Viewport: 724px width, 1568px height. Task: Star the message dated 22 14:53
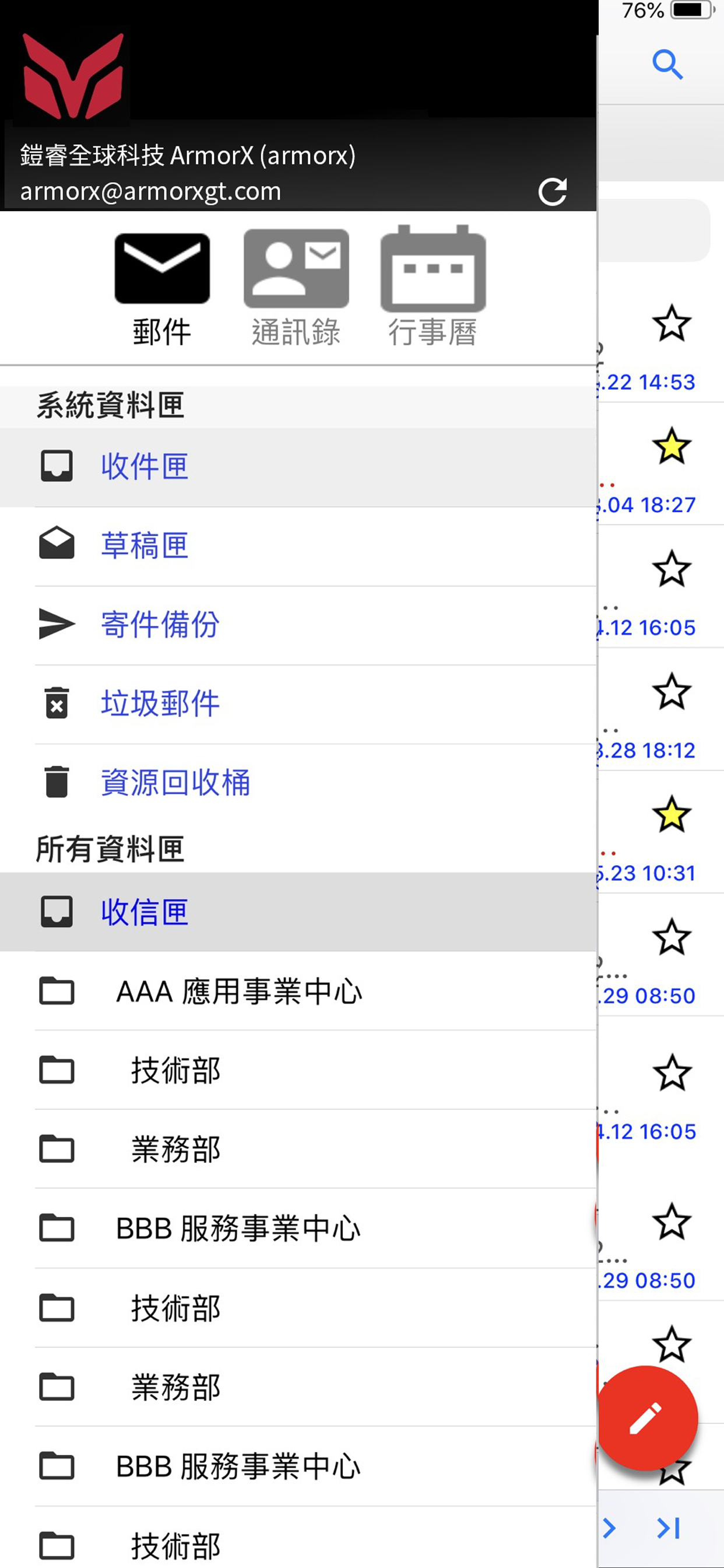[x=672, y=323]
